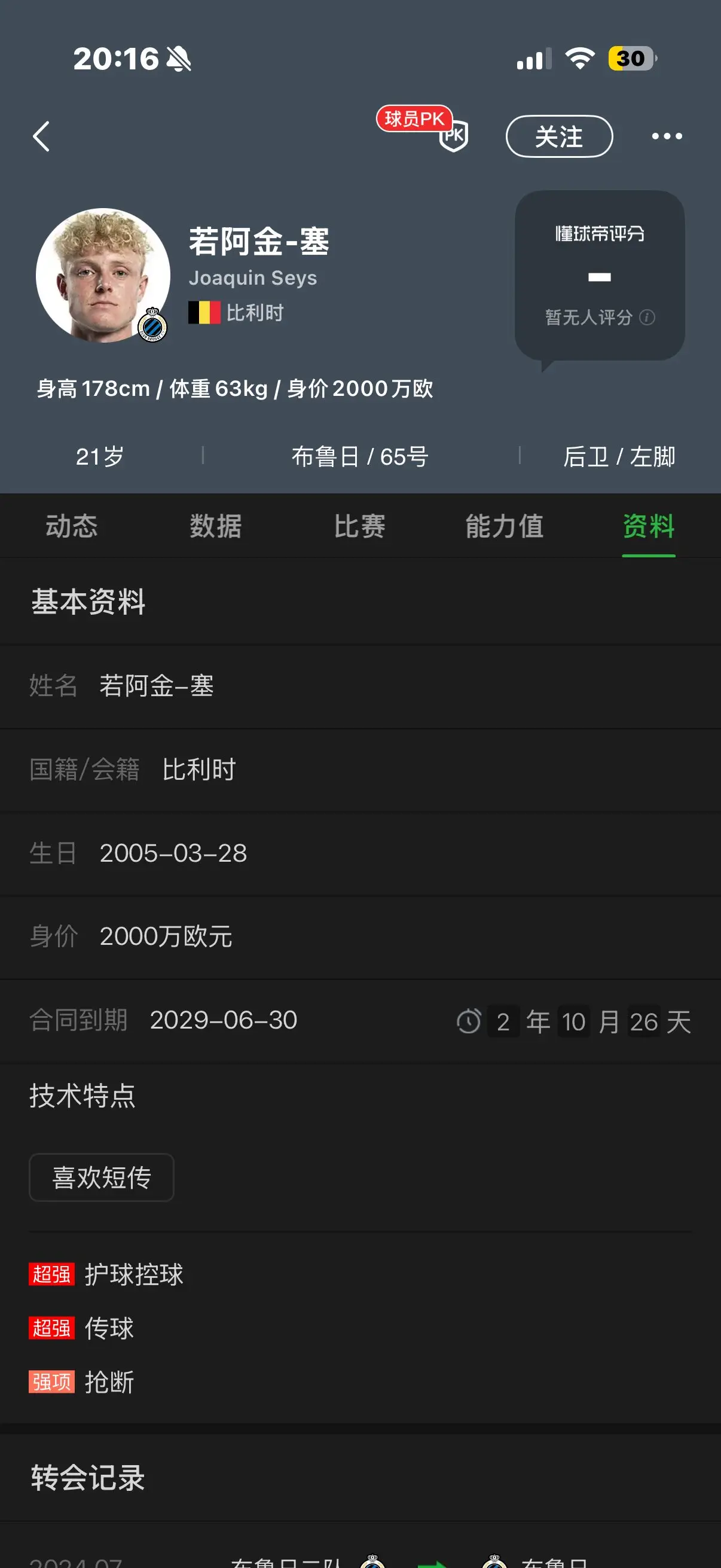Image resolution: width=721 pixels, height=1568 pixels.
Task: Switch to the 比赛 tab
Action: click(360, 526)
